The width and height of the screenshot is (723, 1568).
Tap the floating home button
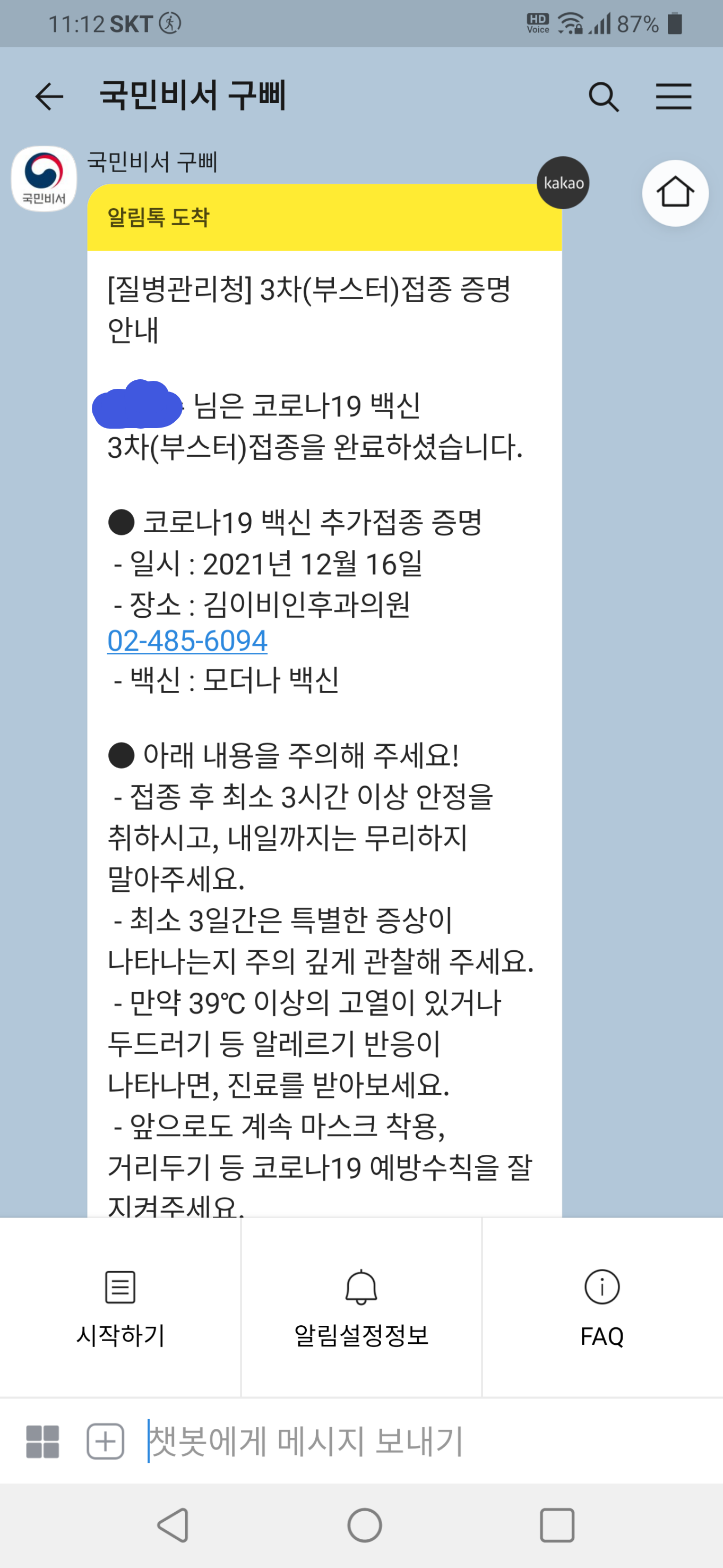[675, 193]
